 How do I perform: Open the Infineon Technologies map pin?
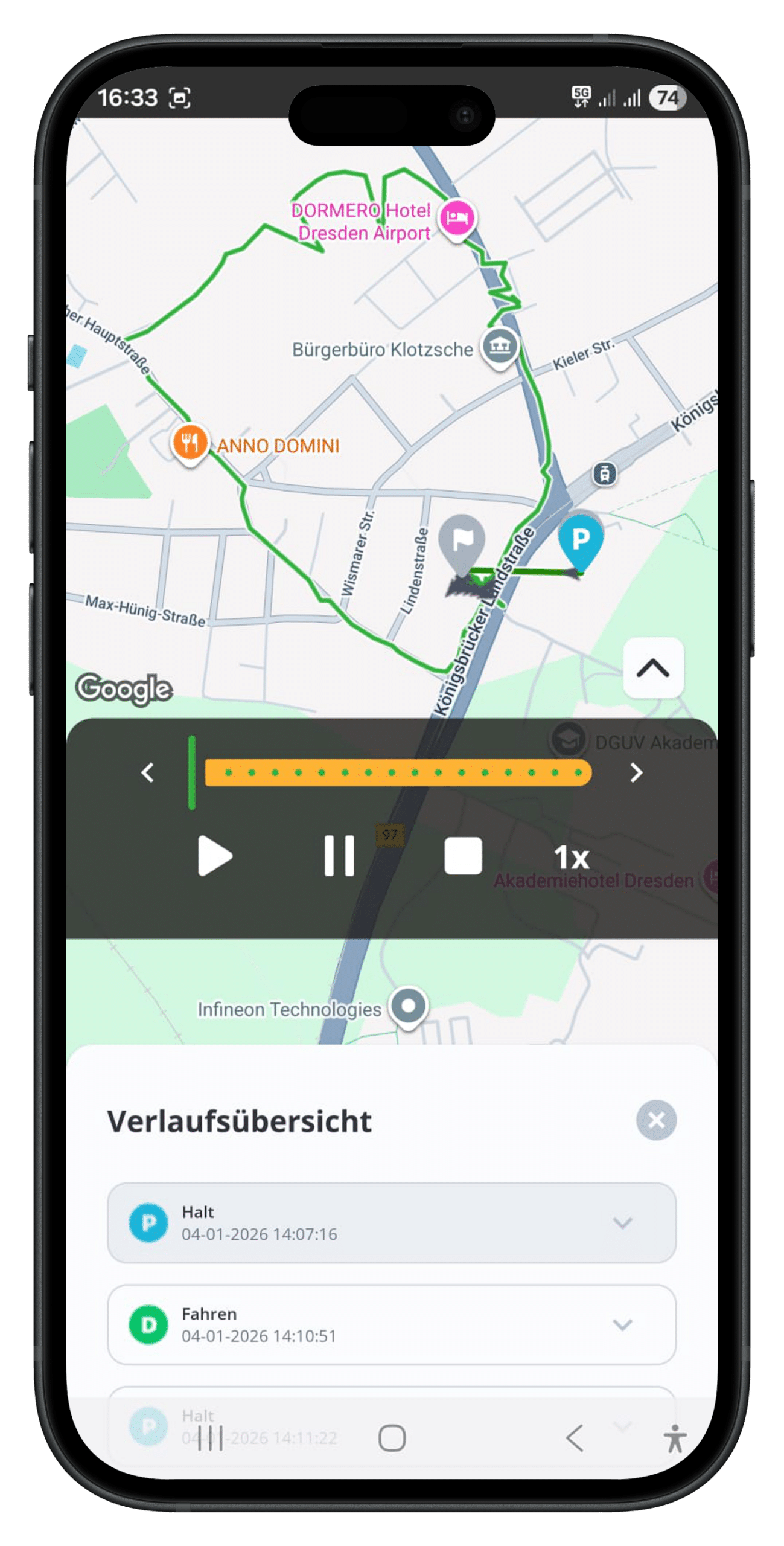pyautogui.click(x=409, y=1006)
